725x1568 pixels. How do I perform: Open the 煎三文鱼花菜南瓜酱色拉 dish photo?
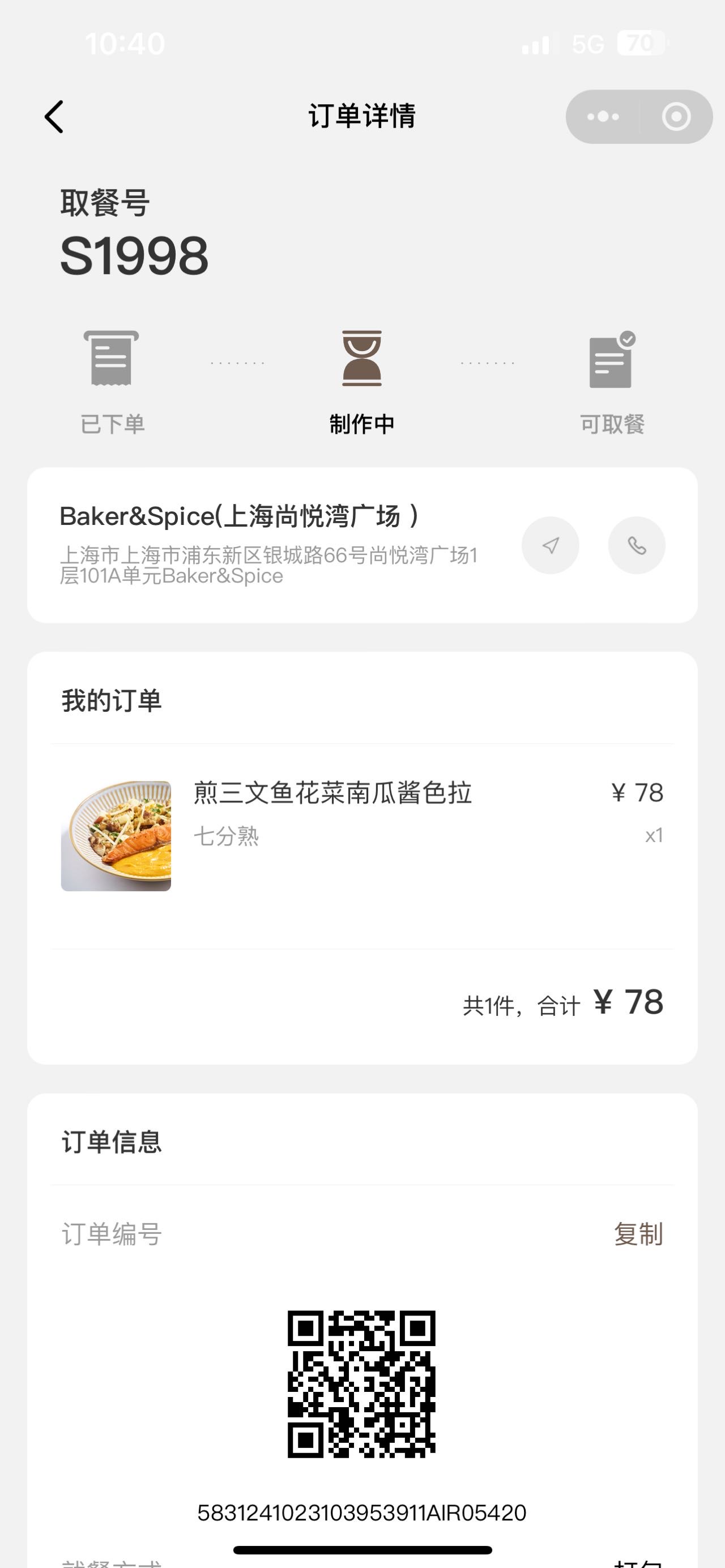coord(116,836)
